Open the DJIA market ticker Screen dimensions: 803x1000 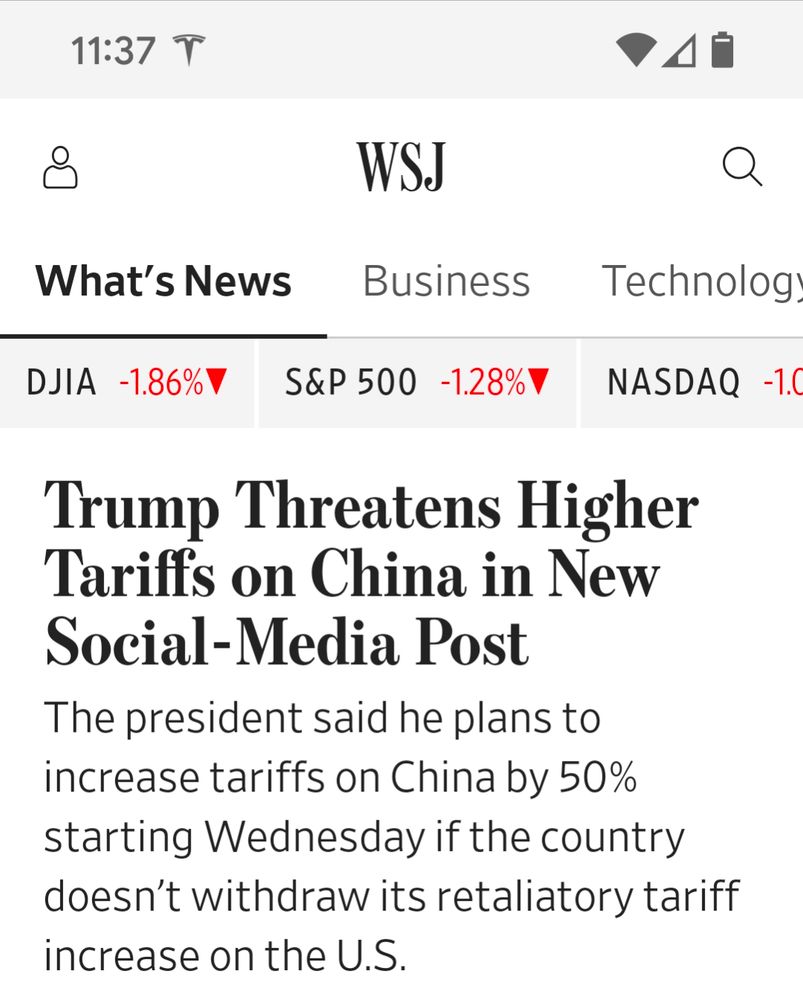tap(127, 383)
